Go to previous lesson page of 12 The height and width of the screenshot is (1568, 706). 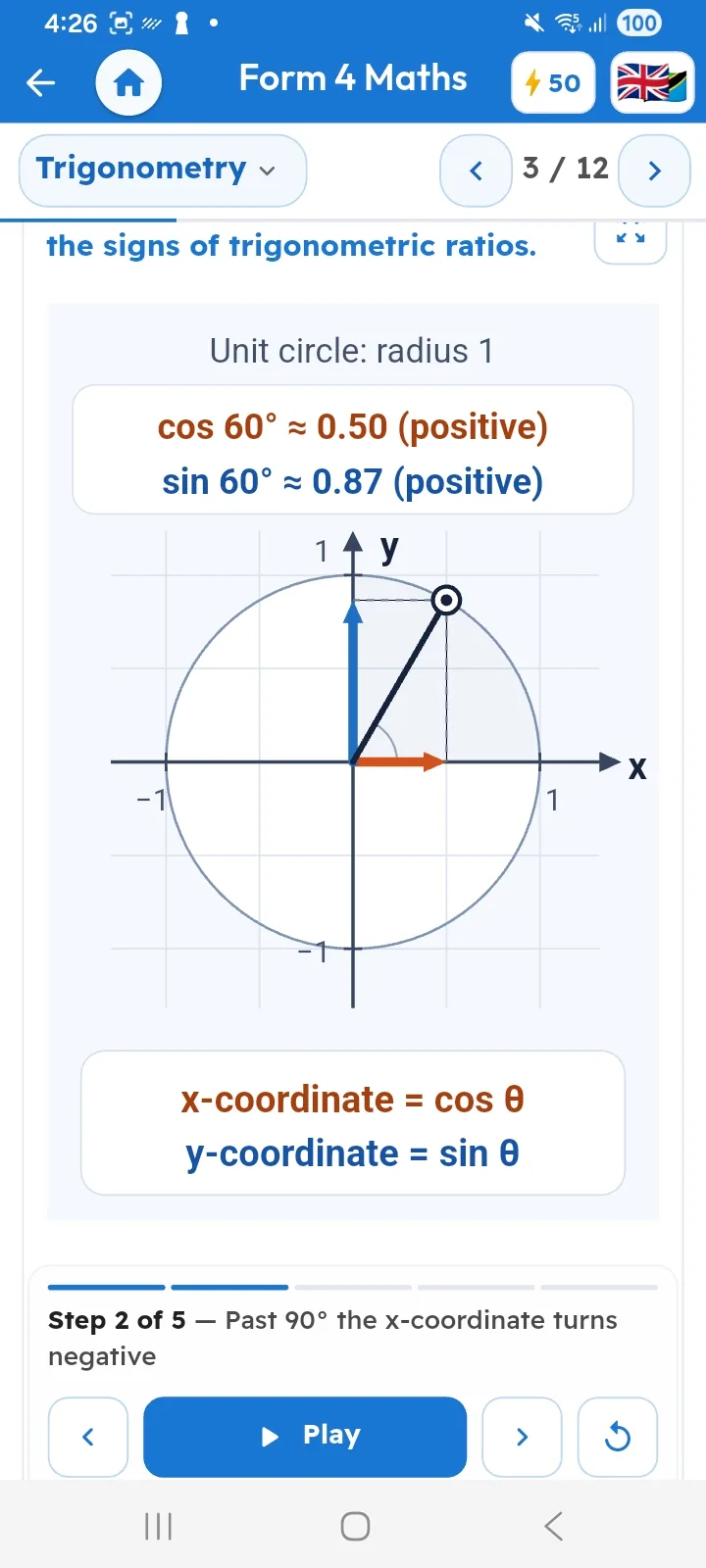click(477, 171)
